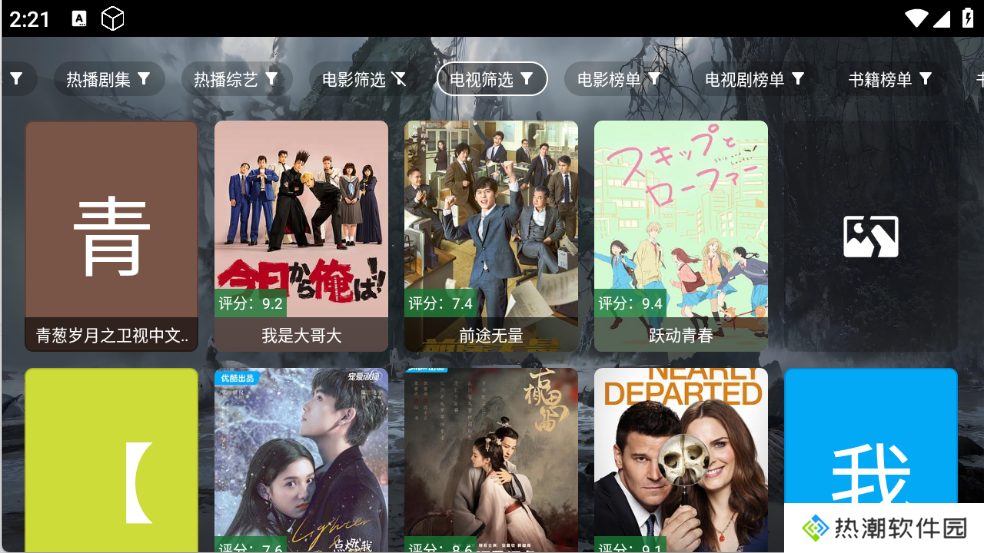Open the card with the placeholder image icon
This screenshot has width=984, height=553.
click(x=871, y=236)
